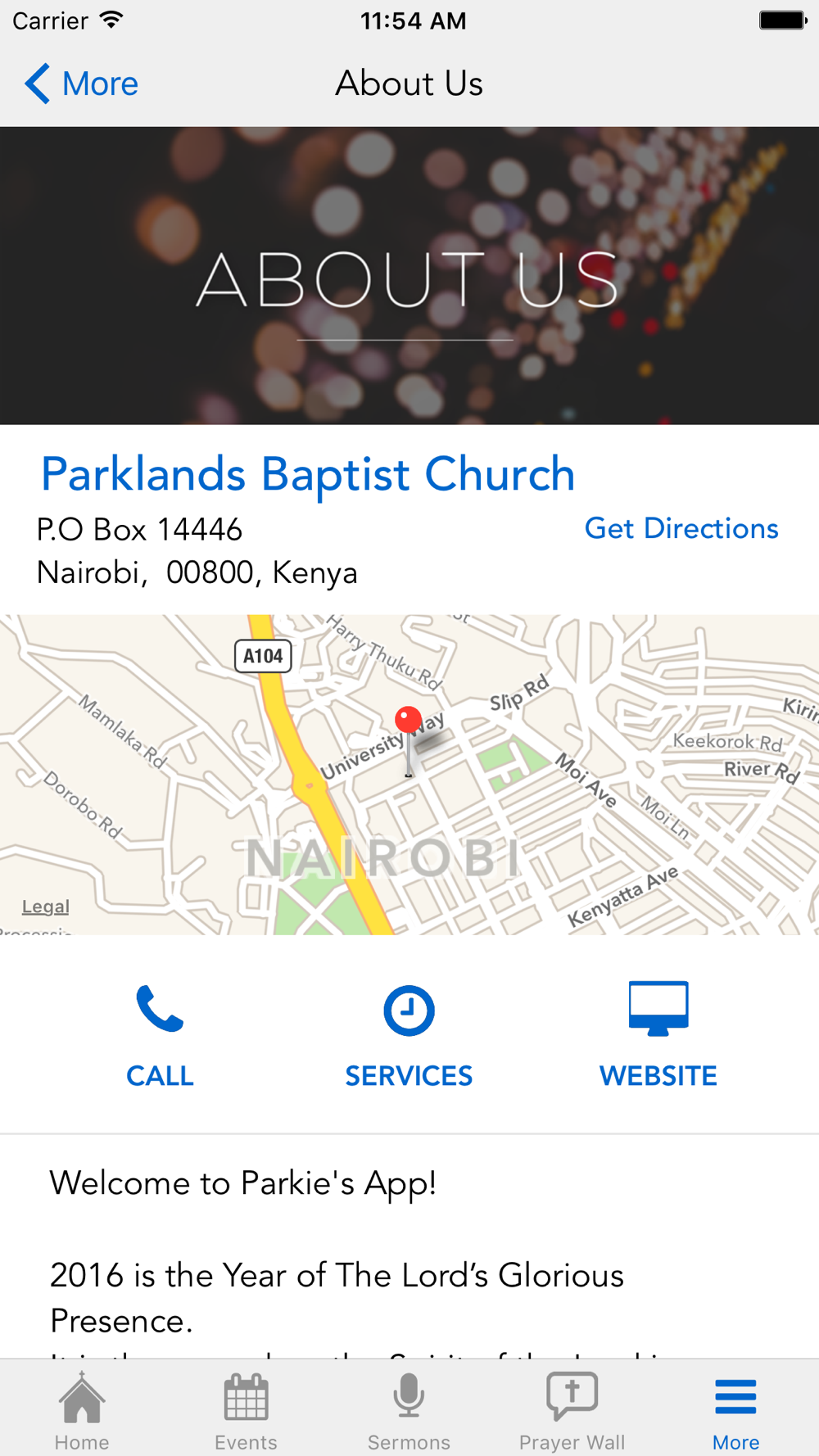
Task: Tap the red location pin on map
Action: (408, 721)
